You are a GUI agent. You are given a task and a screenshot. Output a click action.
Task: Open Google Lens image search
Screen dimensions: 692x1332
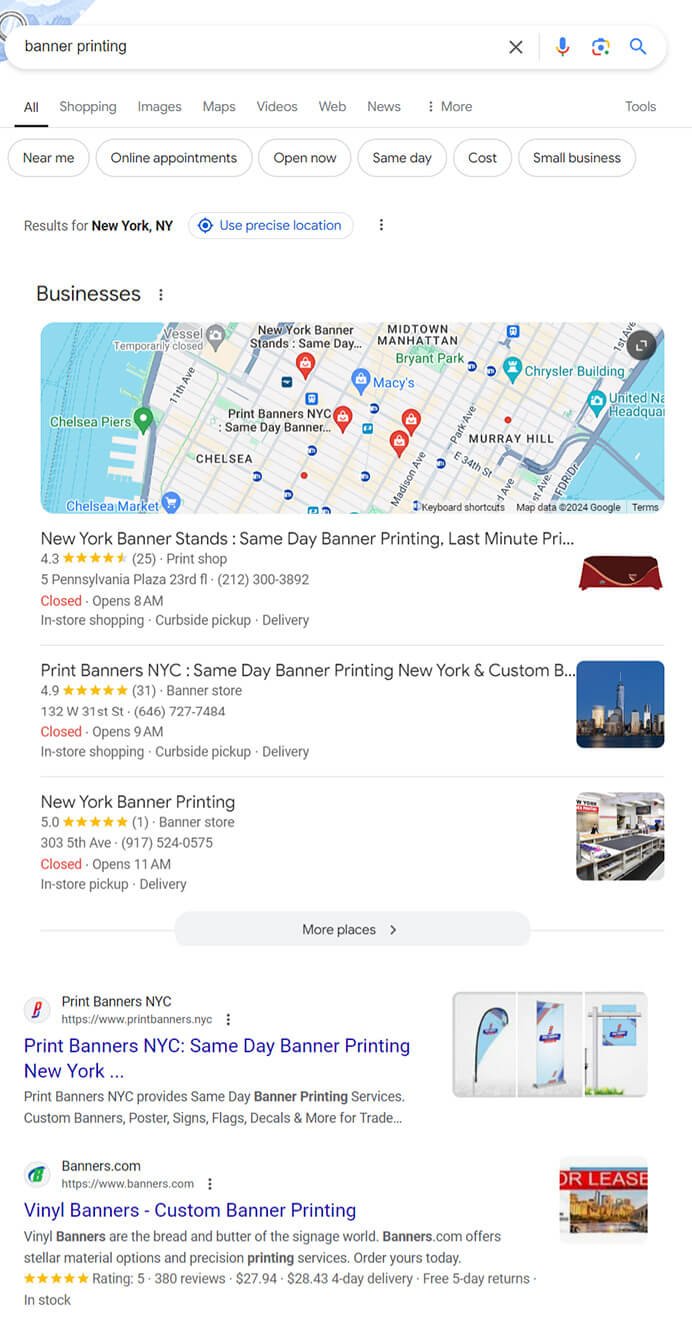click(600, 47)
